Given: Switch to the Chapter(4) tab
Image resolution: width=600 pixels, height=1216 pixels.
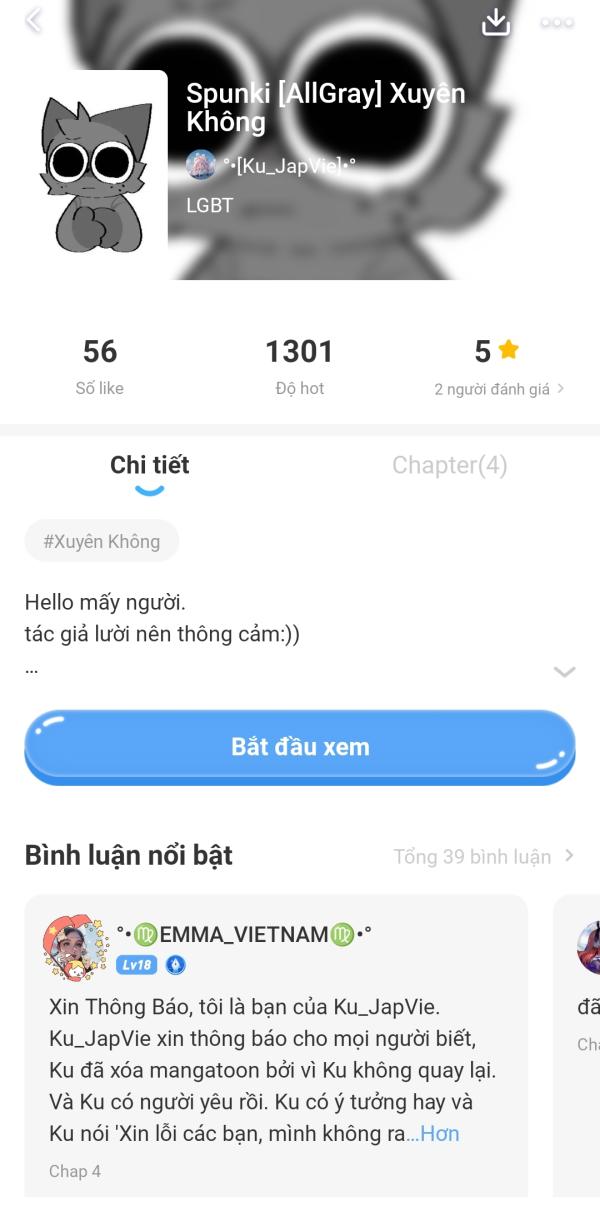Looking at the screenshot, I should (x=449, y=465).
